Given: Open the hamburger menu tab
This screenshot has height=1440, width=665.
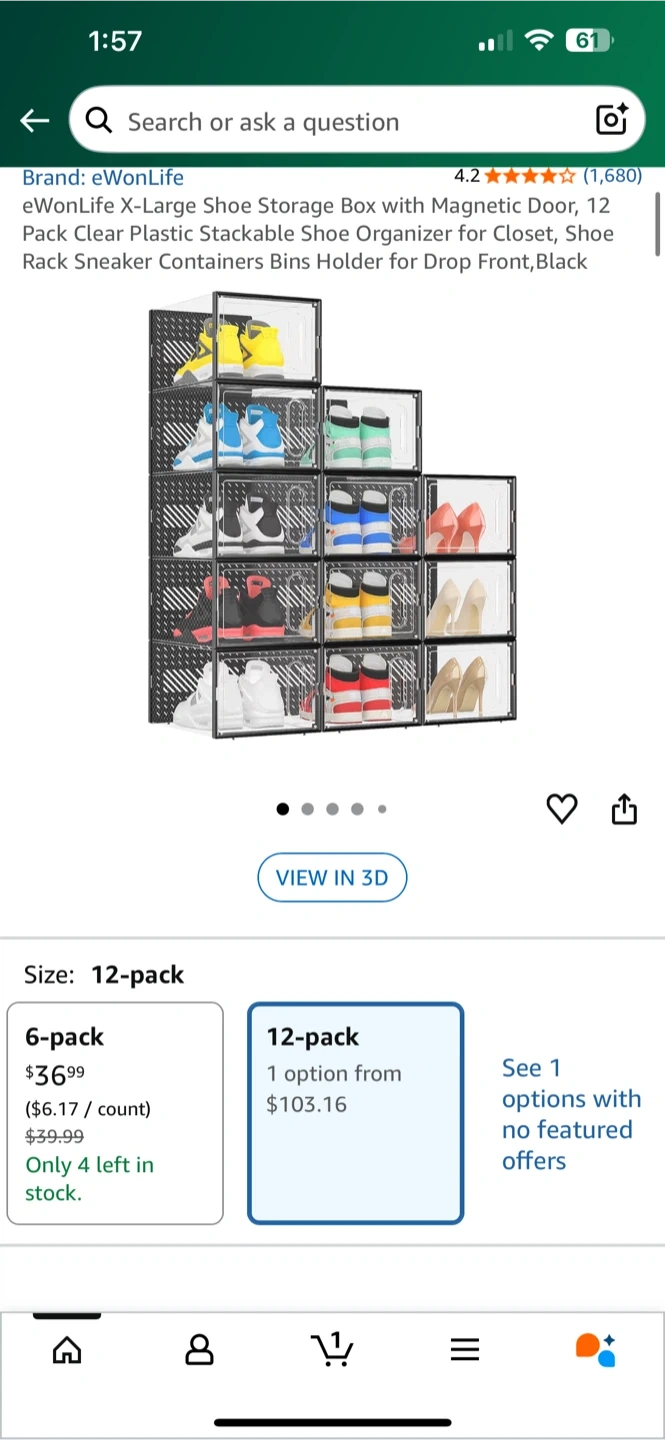Looking at the screenshot, I should pos(465,1350).
